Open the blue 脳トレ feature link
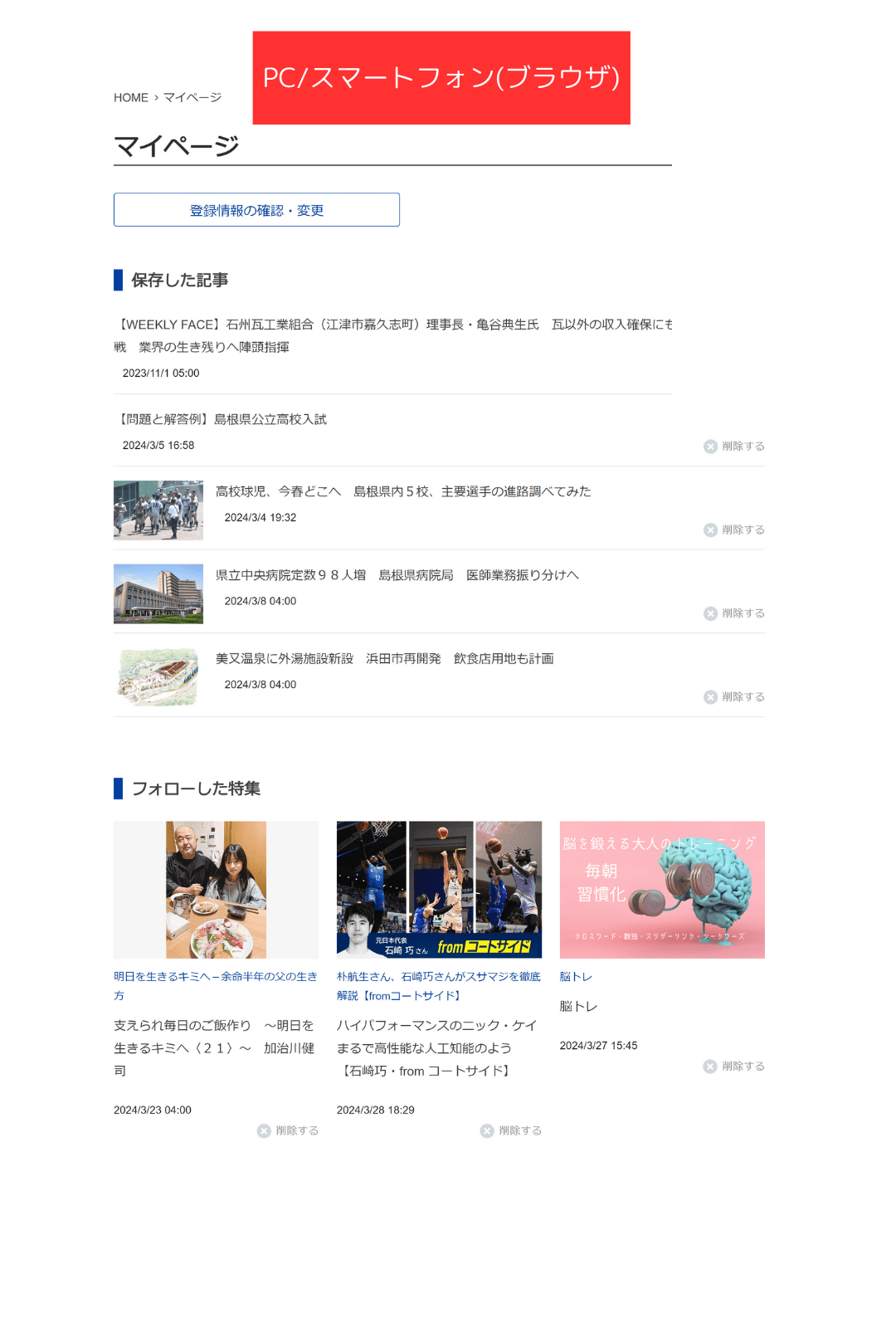This screenshot has height=1328, width=896. [576, 978]
